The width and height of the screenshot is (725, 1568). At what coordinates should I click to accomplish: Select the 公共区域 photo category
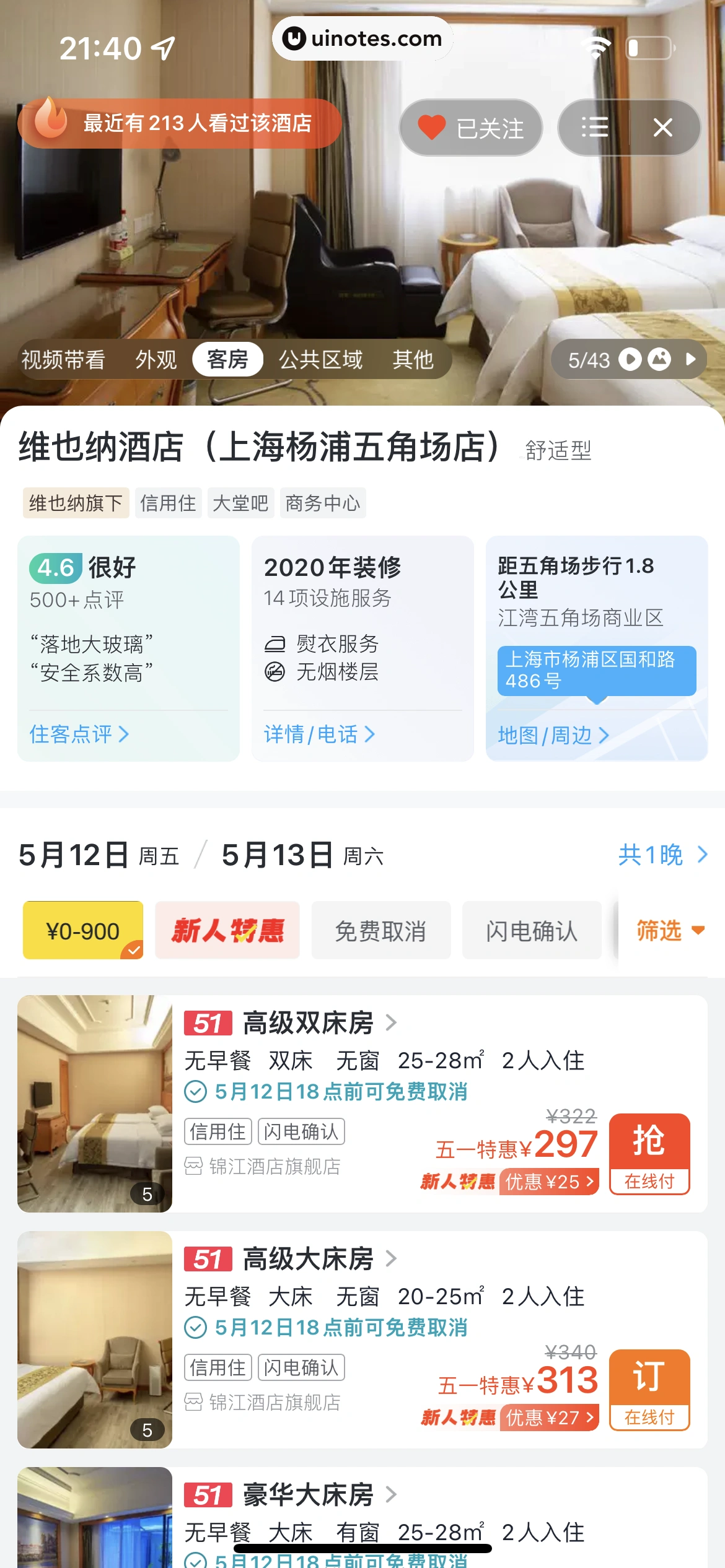point(320,360)
